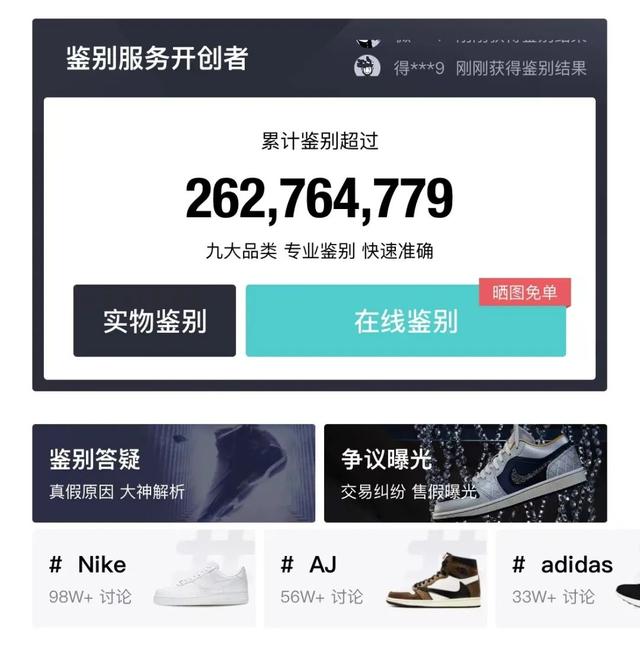Start 在线鉴别 online authentication

pyautogui.click(x=405, y=321)
